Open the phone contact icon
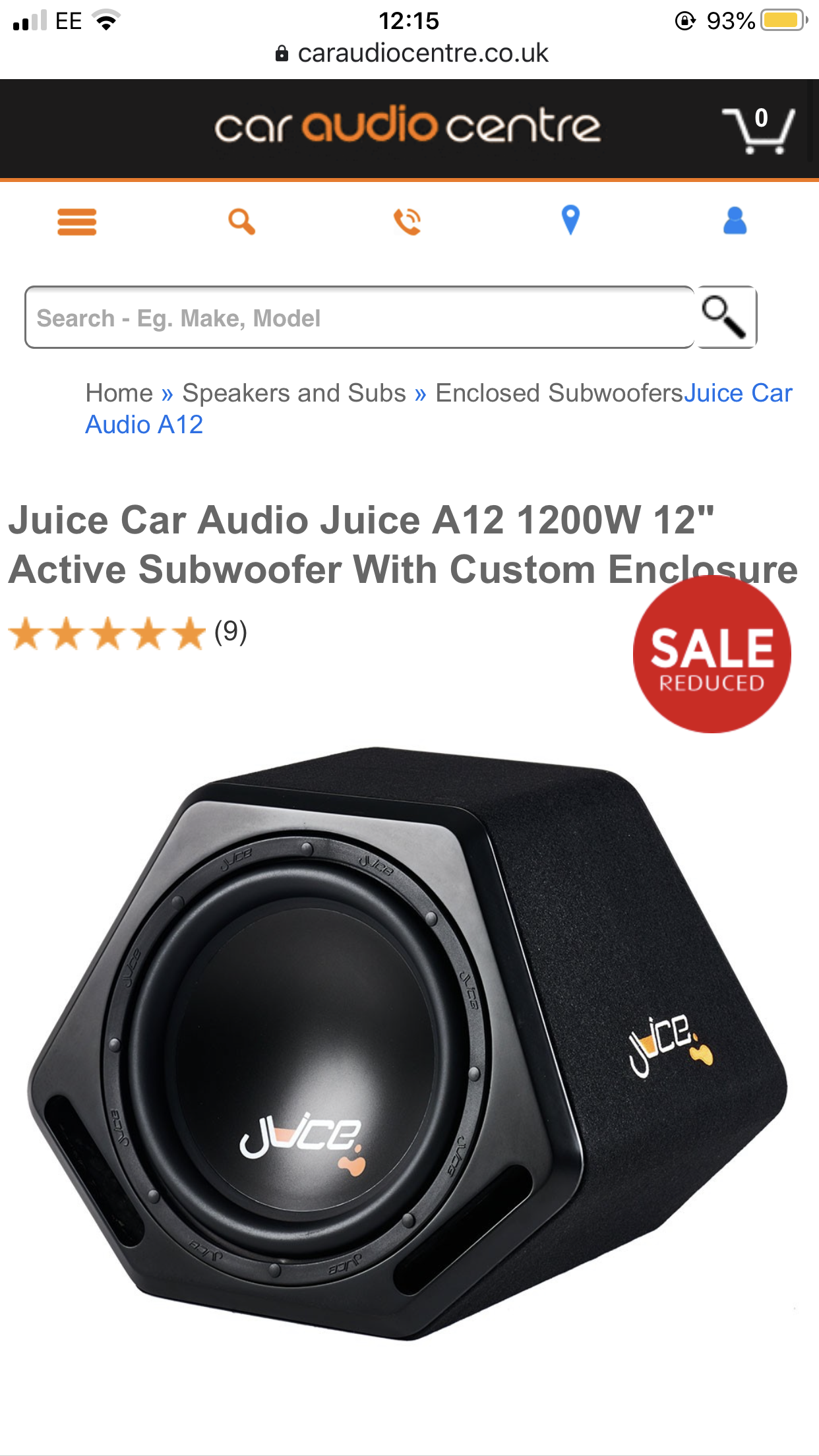819x1456 pixels. [x=407, y=222]
